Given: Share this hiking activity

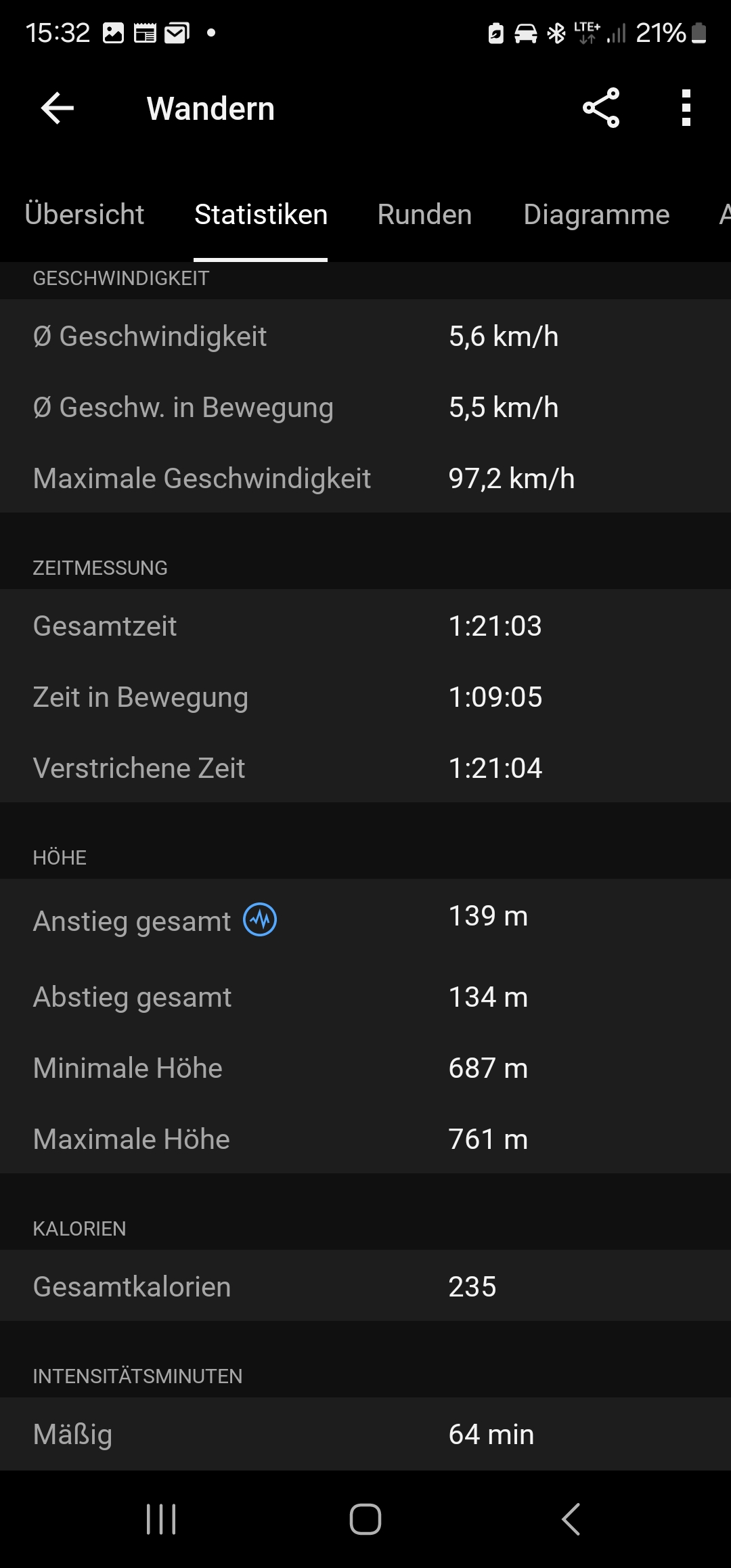Looking at the screenshot, I should tap(601, 108).
